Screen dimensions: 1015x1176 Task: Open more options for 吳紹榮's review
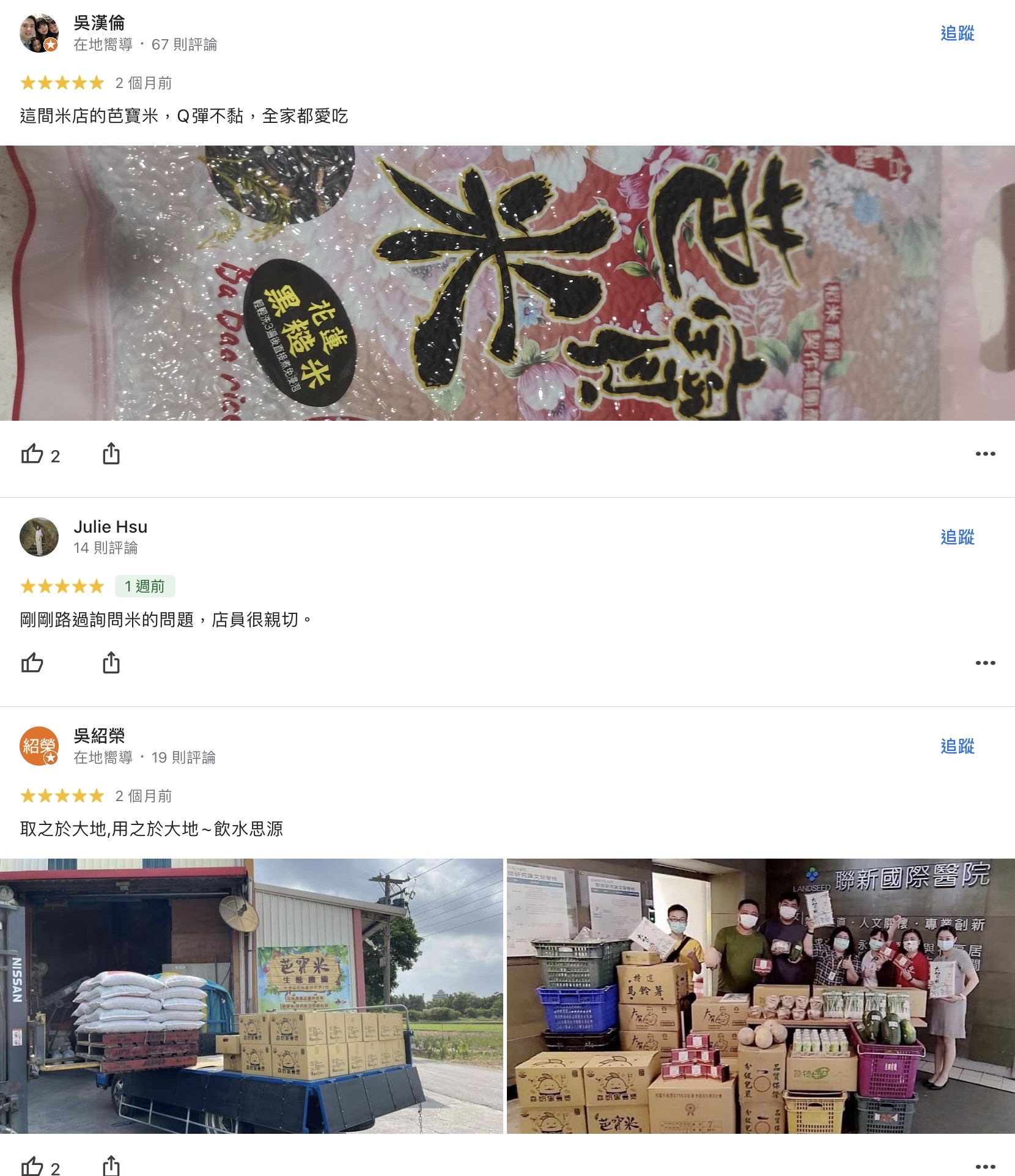(x=985, y=1166)
